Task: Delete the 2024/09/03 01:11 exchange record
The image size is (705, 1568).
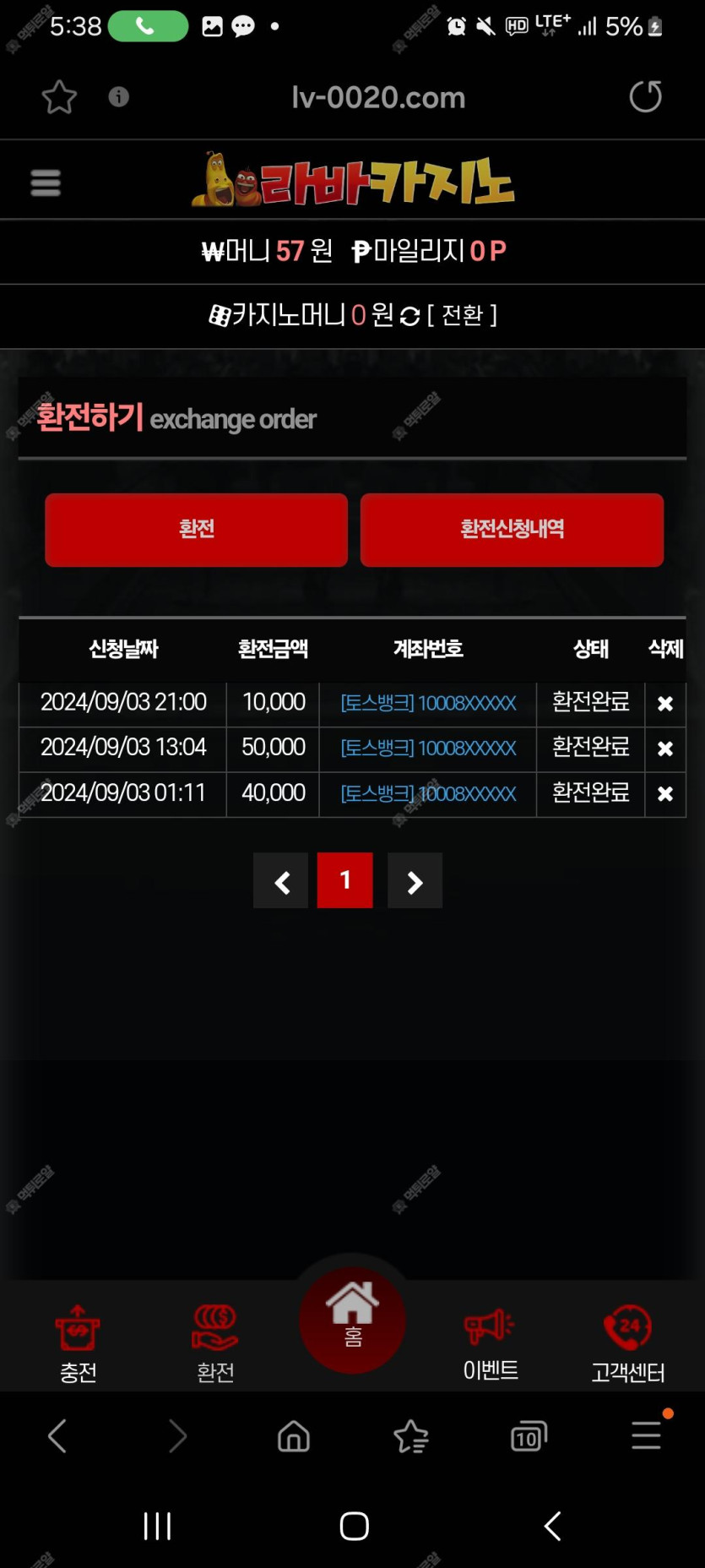Action: pyautogui.click(x=664, y=793)
